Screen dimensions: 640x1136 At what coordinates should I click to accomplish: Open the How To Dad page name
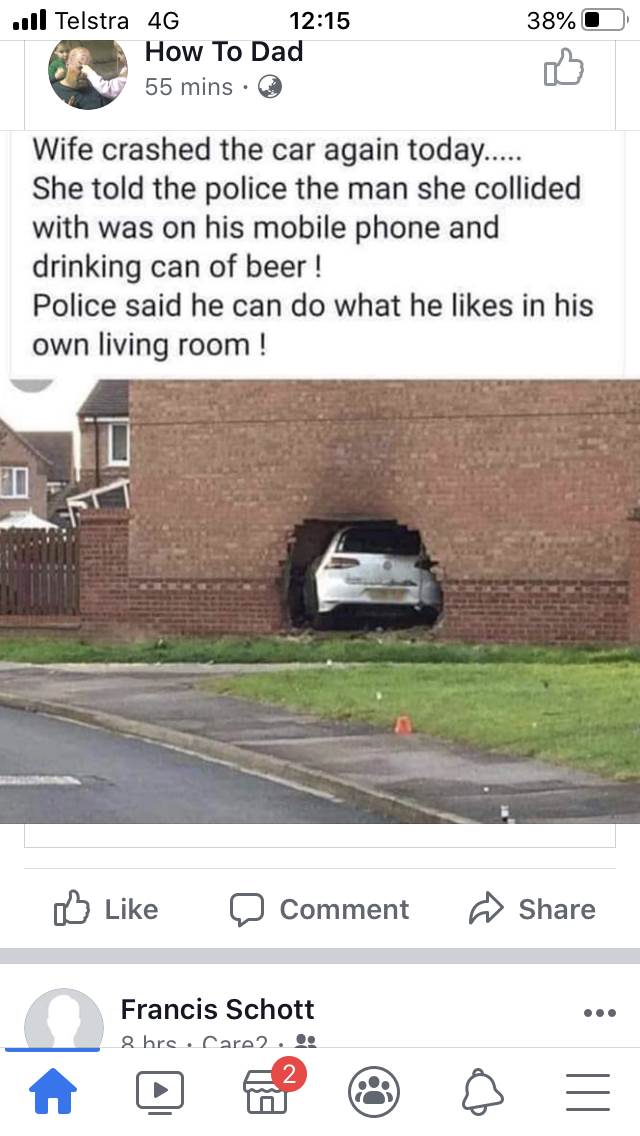point(223,52)
